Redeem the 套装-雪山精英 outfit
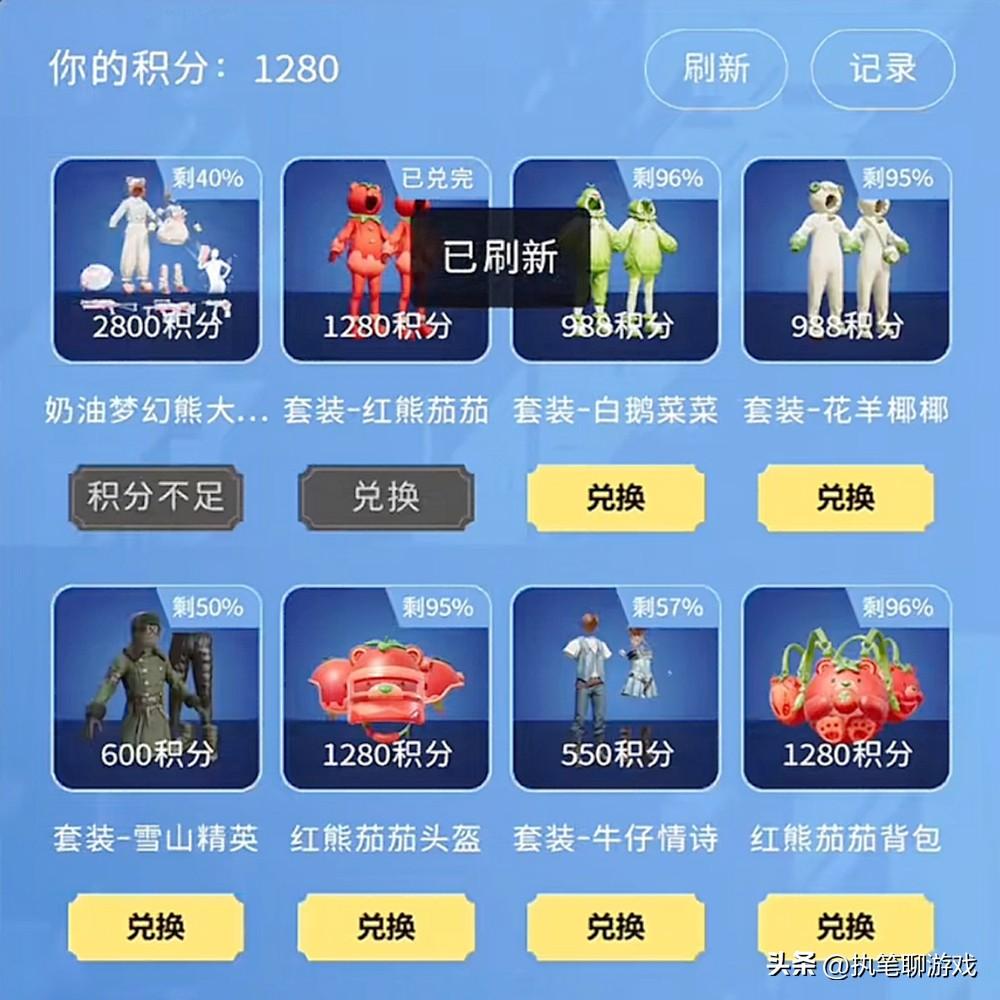 [x=156, y=927]
